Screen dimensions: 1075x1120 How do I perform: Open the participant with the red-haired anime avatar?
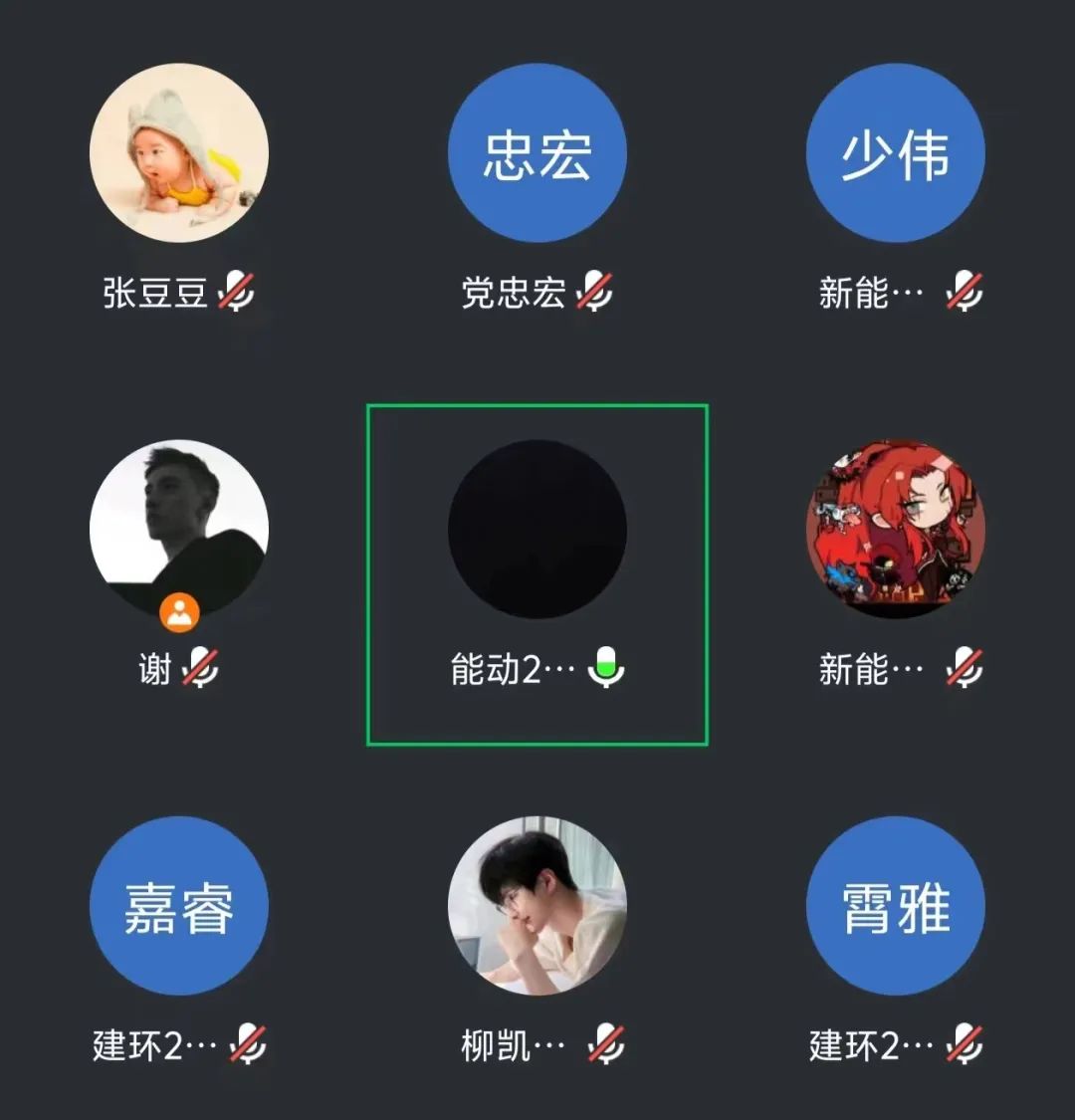tap(895, 530)
